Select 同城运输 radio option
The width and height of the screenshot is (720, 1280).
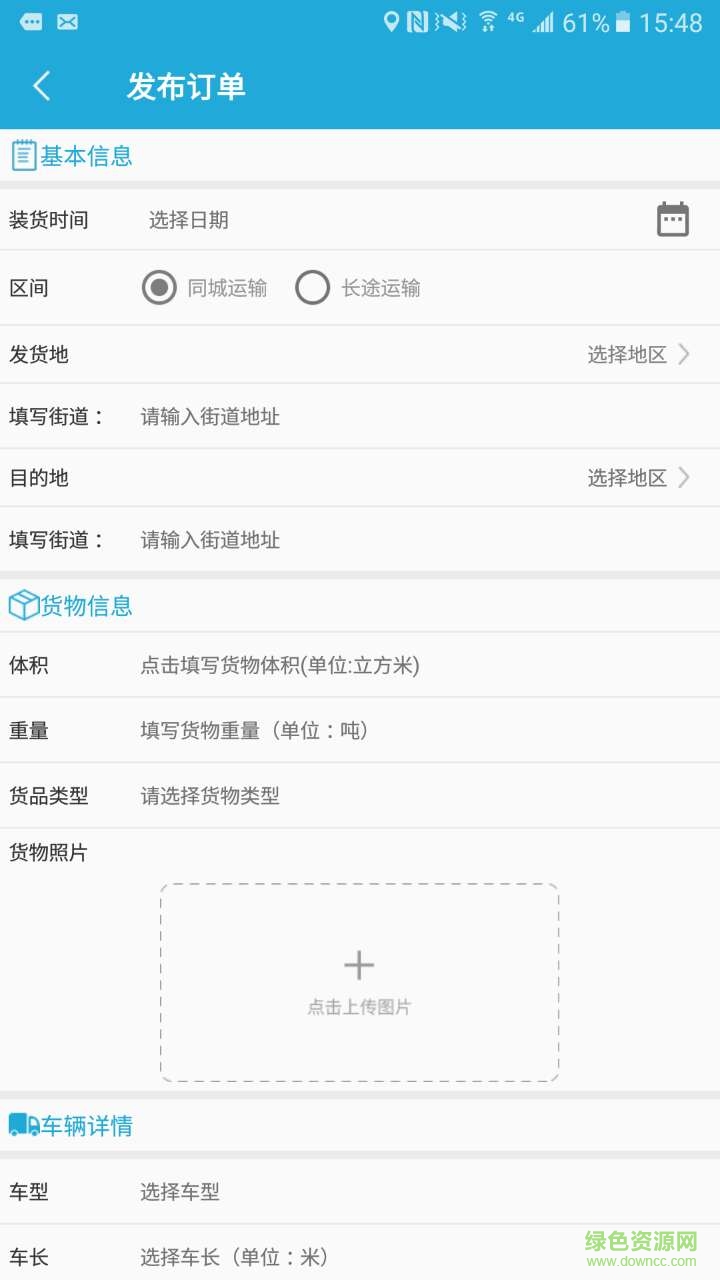(159, 288)
